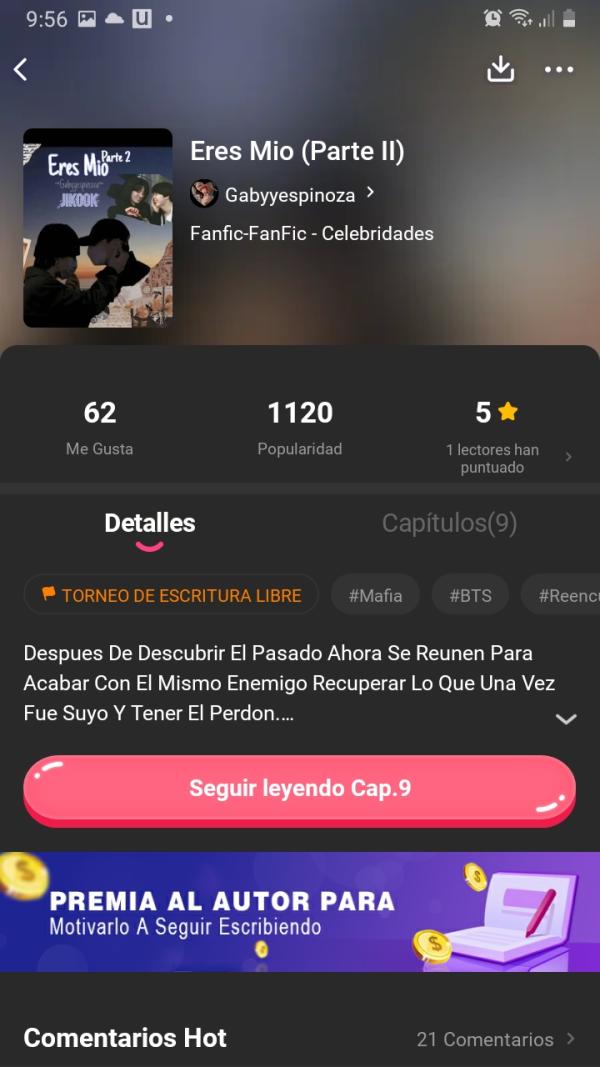Open the #BTS tag
The image size is (600, 1067).
(470, 595)
